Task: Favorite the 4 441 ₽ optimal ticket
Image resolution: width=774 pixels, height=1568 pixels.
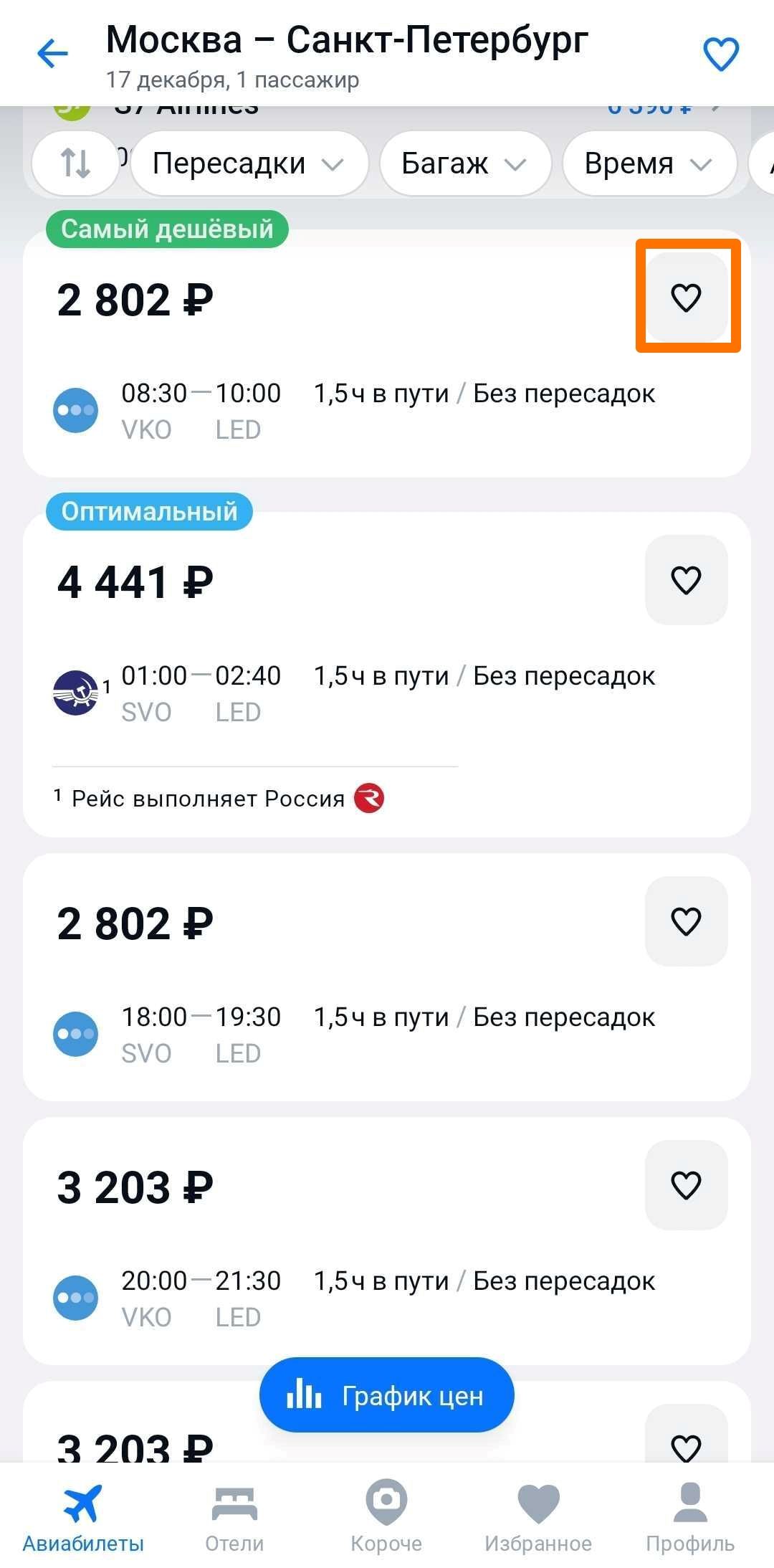Action: [x=687, y=579]
